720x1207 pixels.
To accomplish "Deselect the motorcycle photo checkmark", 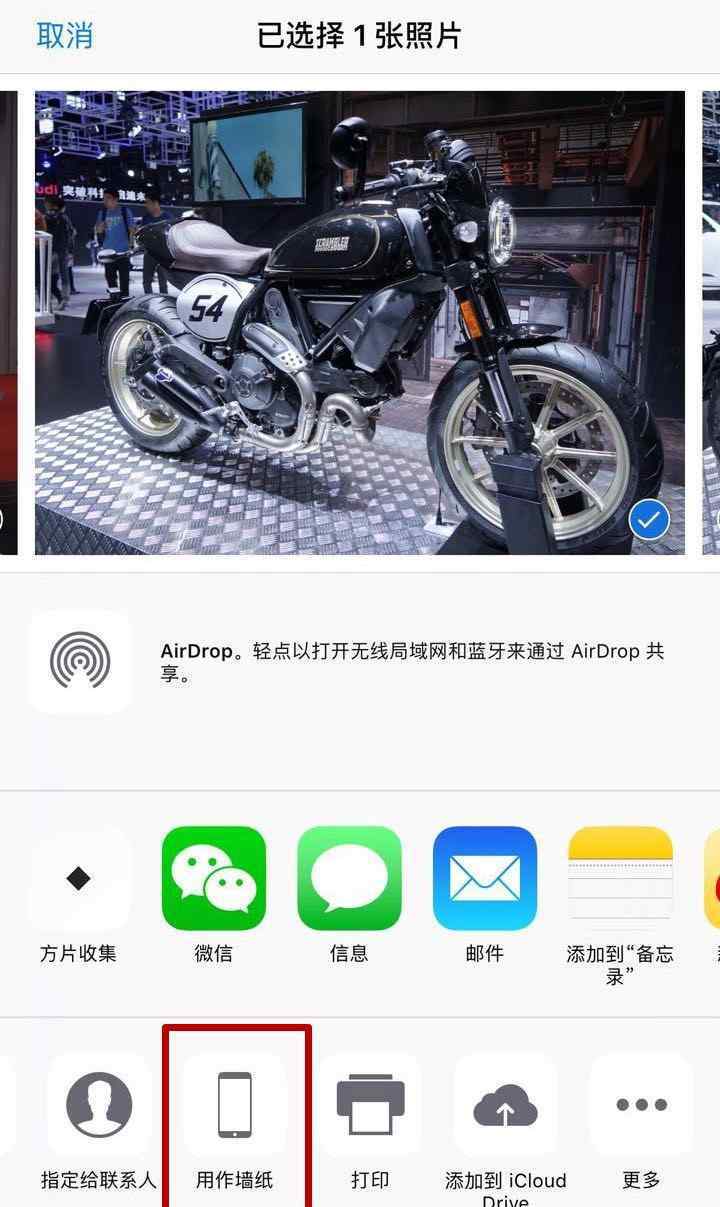I will pos(649,520).
